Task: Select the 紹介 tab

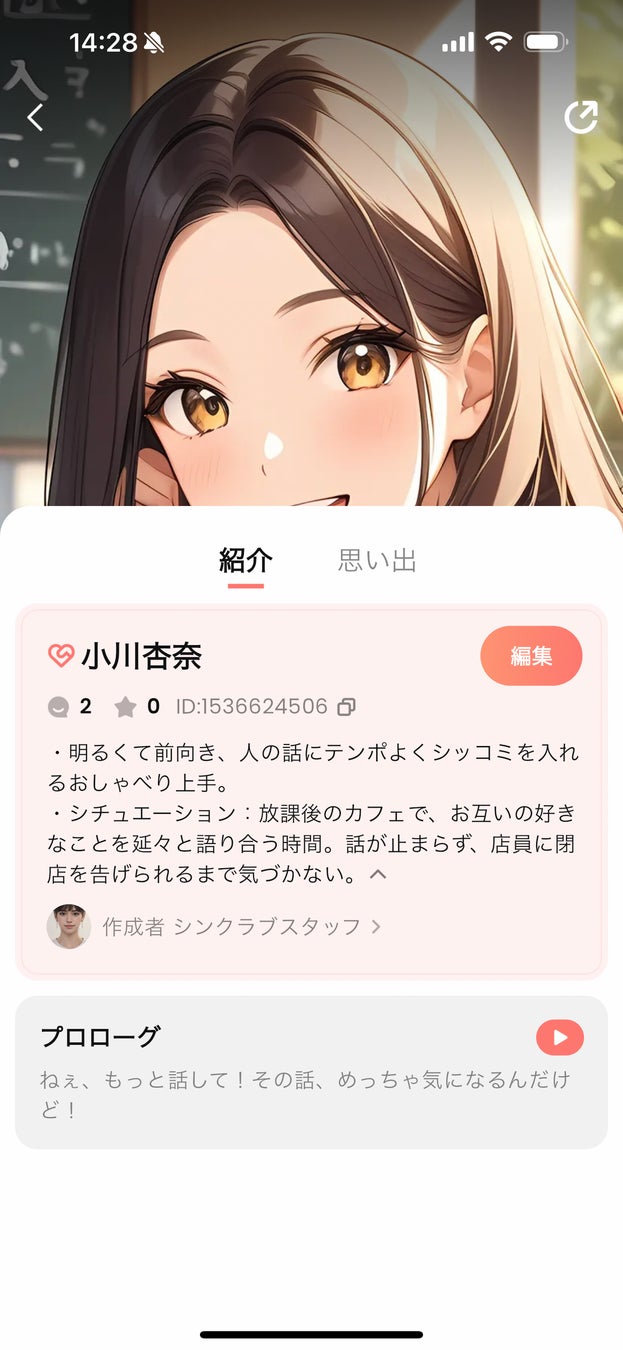Action: [x=246, y=561]
